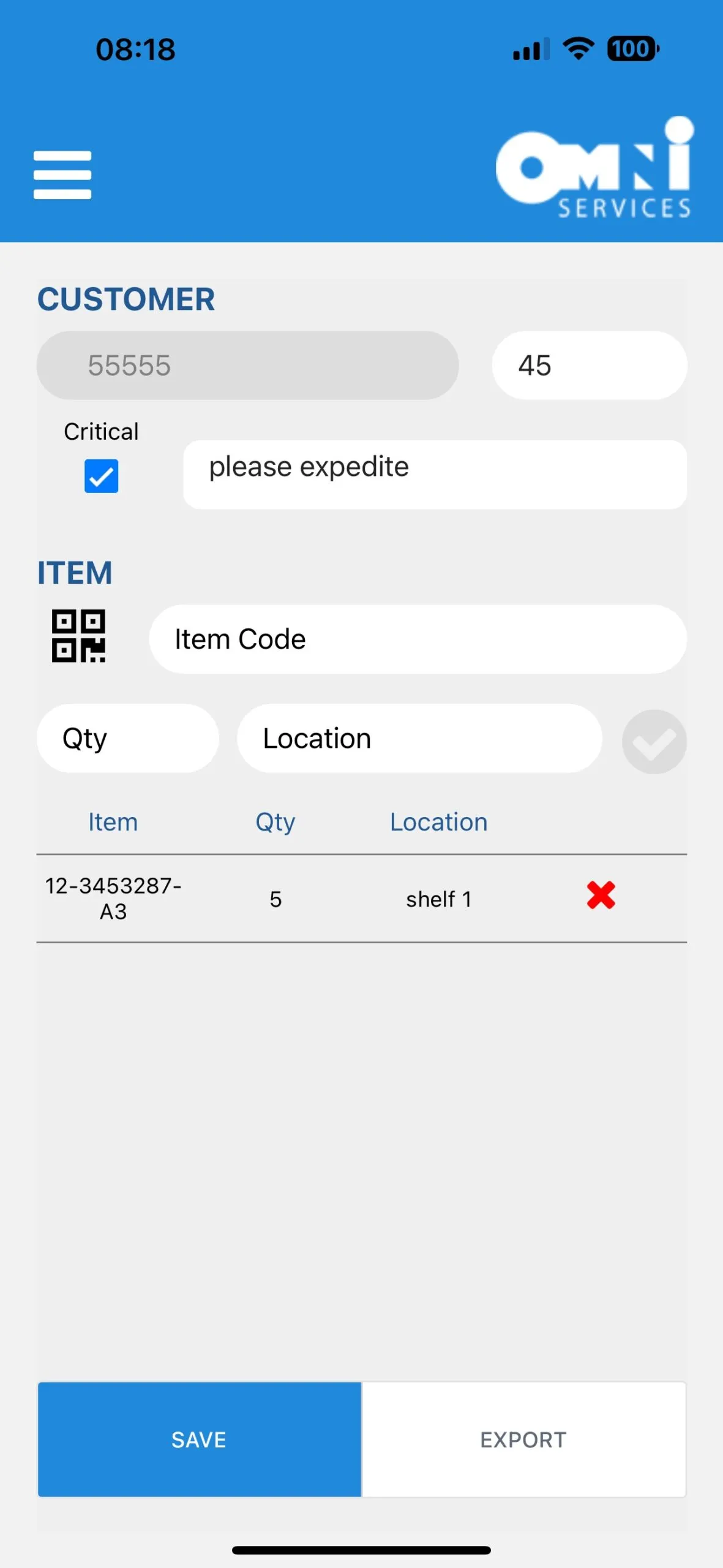Select the Qty input field
723x1568 pixels.
128,739
